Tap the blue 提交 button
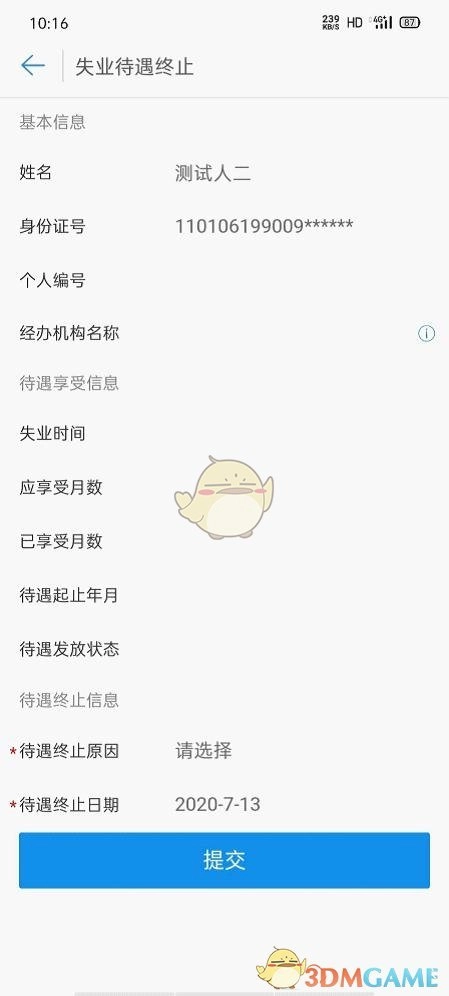This screenshot has width=449, height=996. [x=224, y=860]
